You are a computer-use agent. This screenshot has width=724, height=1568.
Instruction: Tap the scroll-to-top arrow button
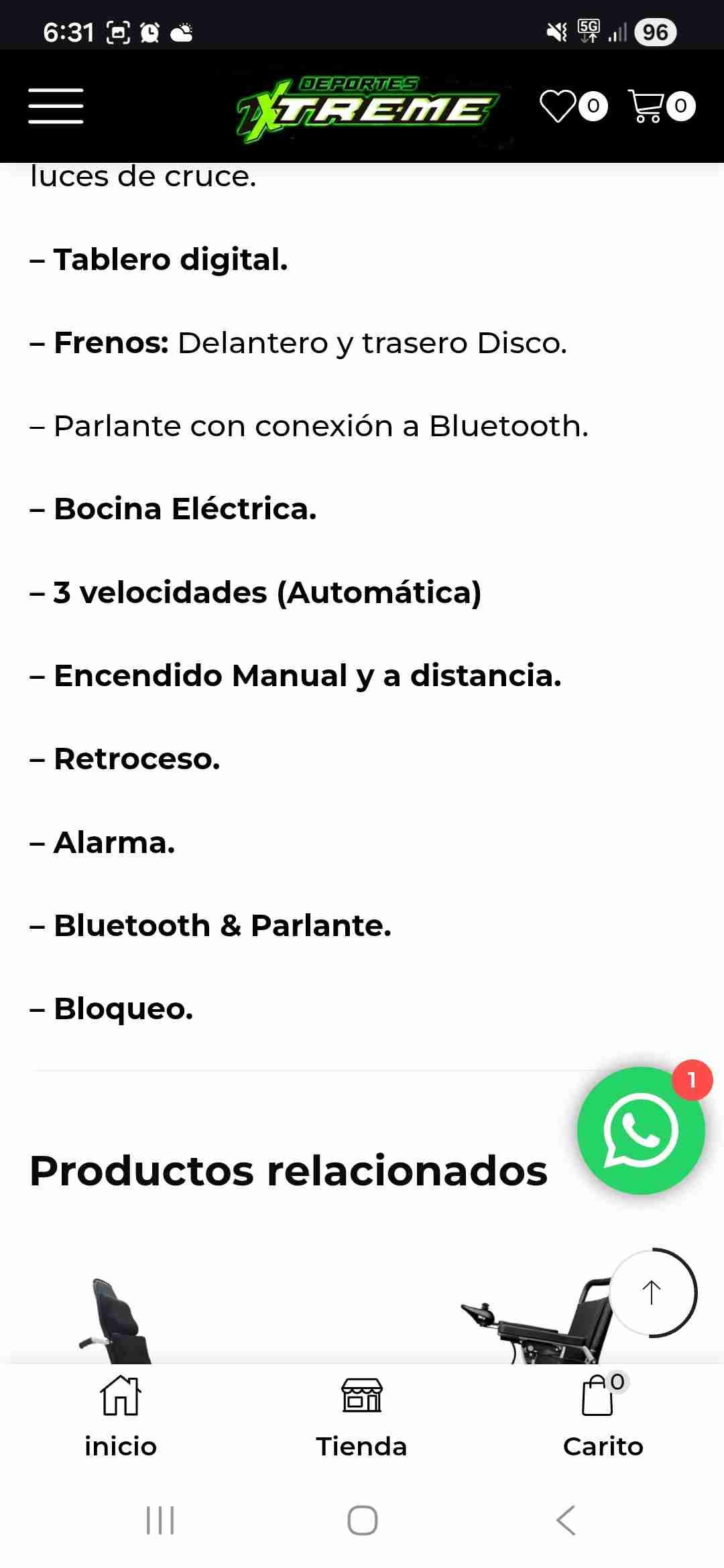coord(651,1294)
